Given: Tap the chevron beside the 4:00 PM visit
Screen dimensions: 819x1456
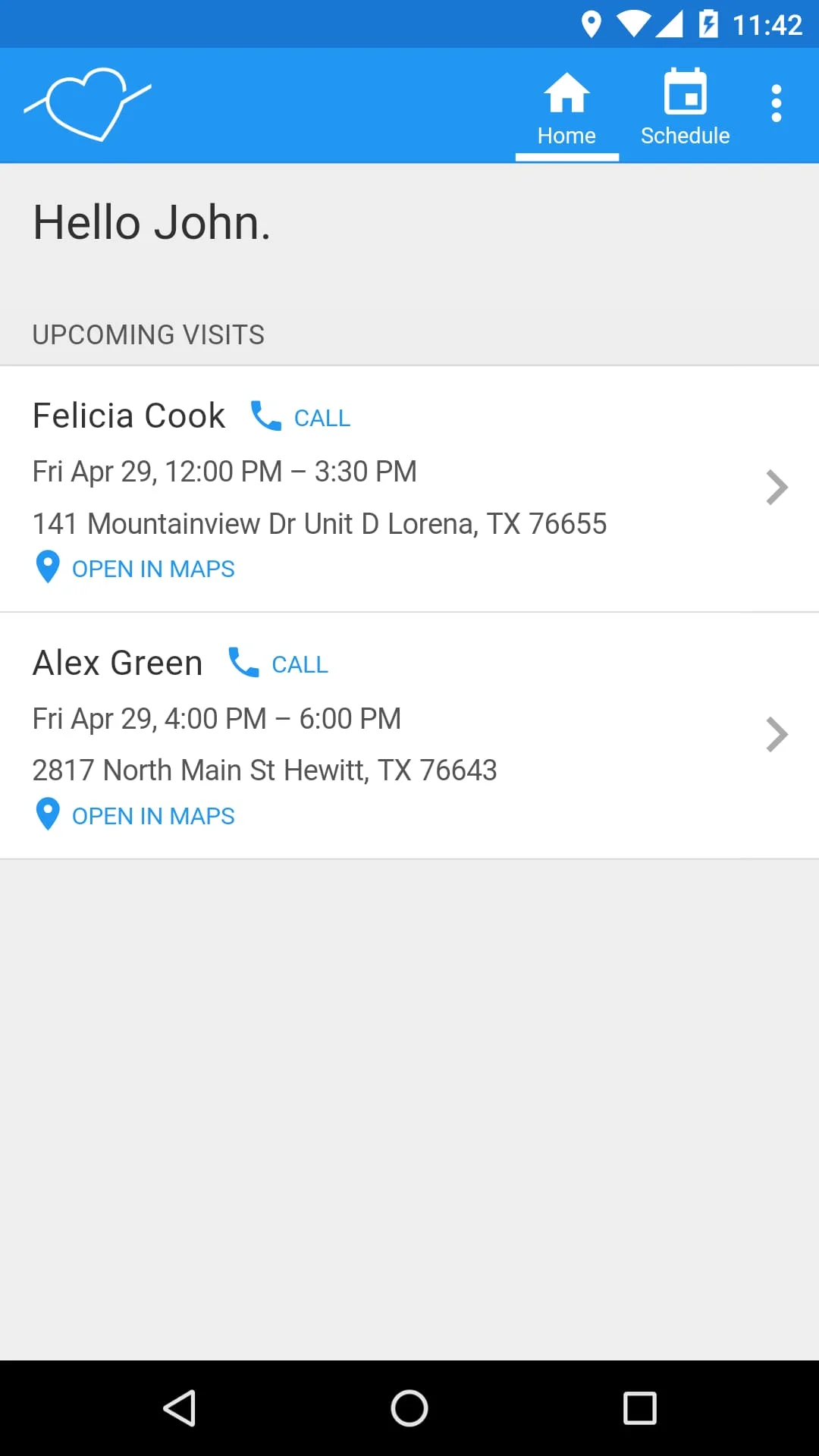Looking at the screenshot, I should (777, 734).
